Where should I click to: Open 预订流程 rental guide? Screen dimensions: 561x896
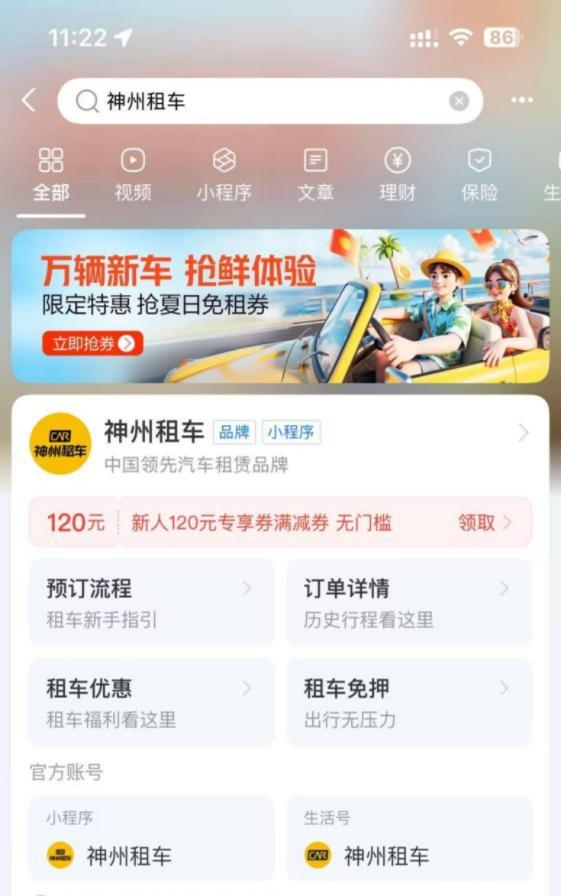click(x=151, y=602)
